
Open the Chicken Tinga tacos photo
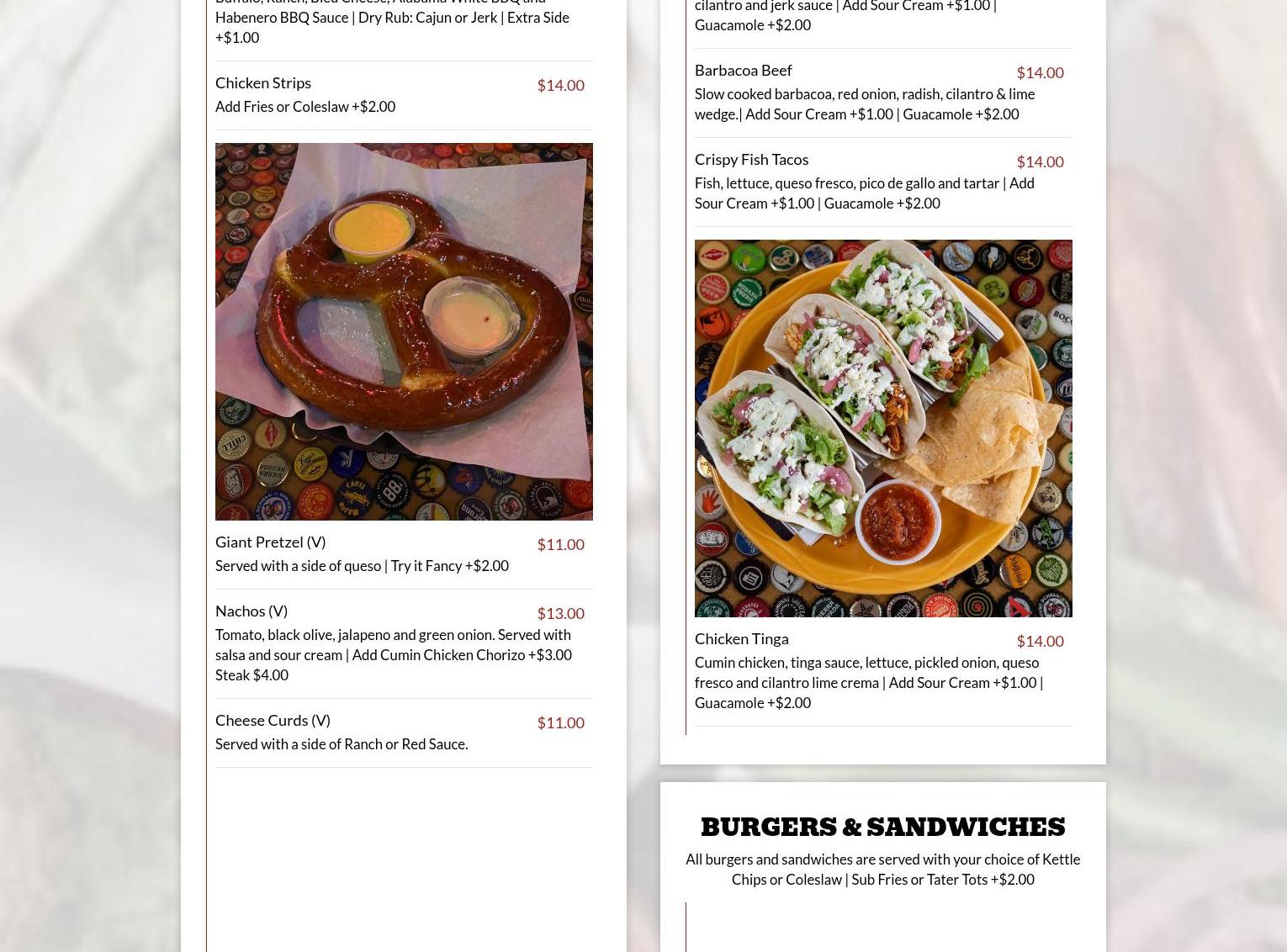882,428
